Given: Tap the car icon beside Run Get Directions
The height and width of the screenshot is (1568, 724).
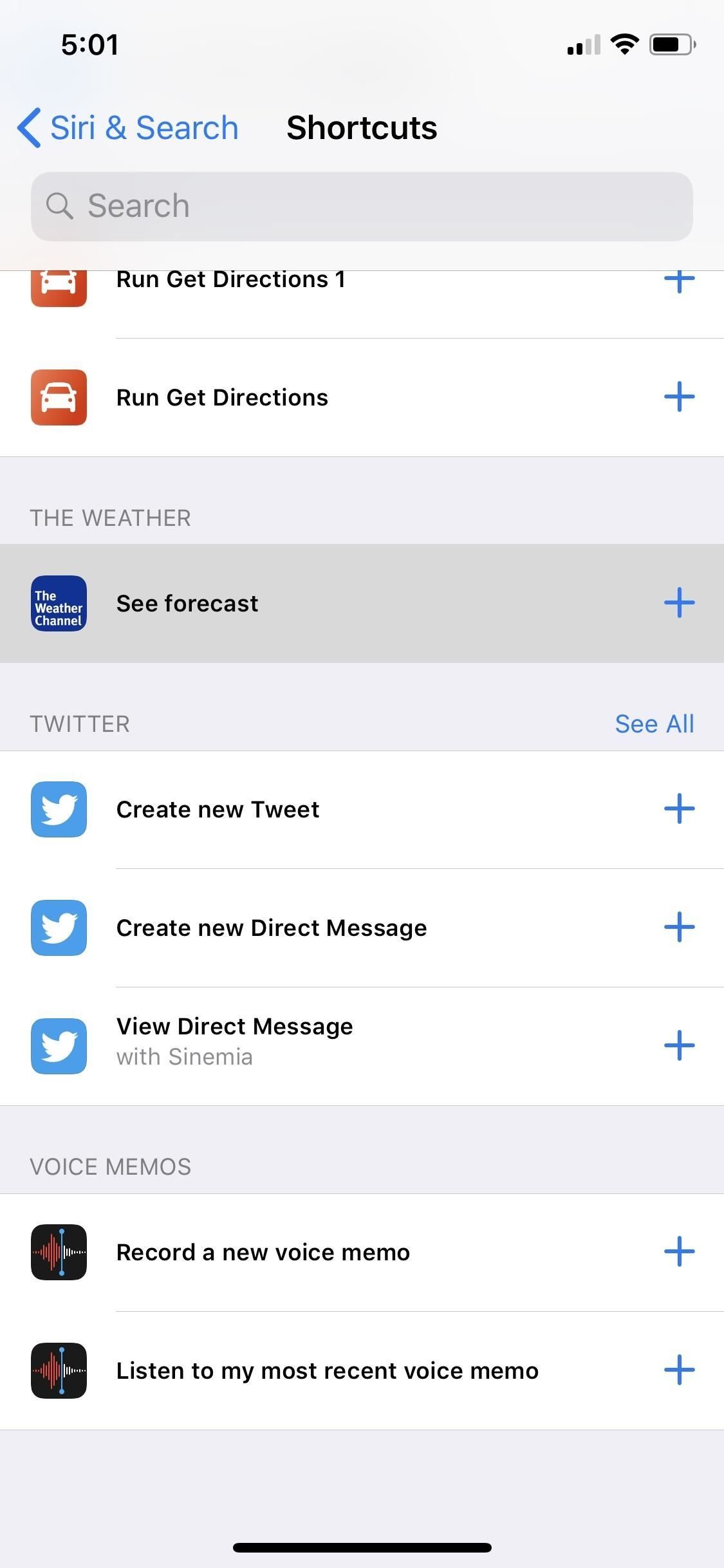Looking at the screenshot, I should tap(59, 397).
